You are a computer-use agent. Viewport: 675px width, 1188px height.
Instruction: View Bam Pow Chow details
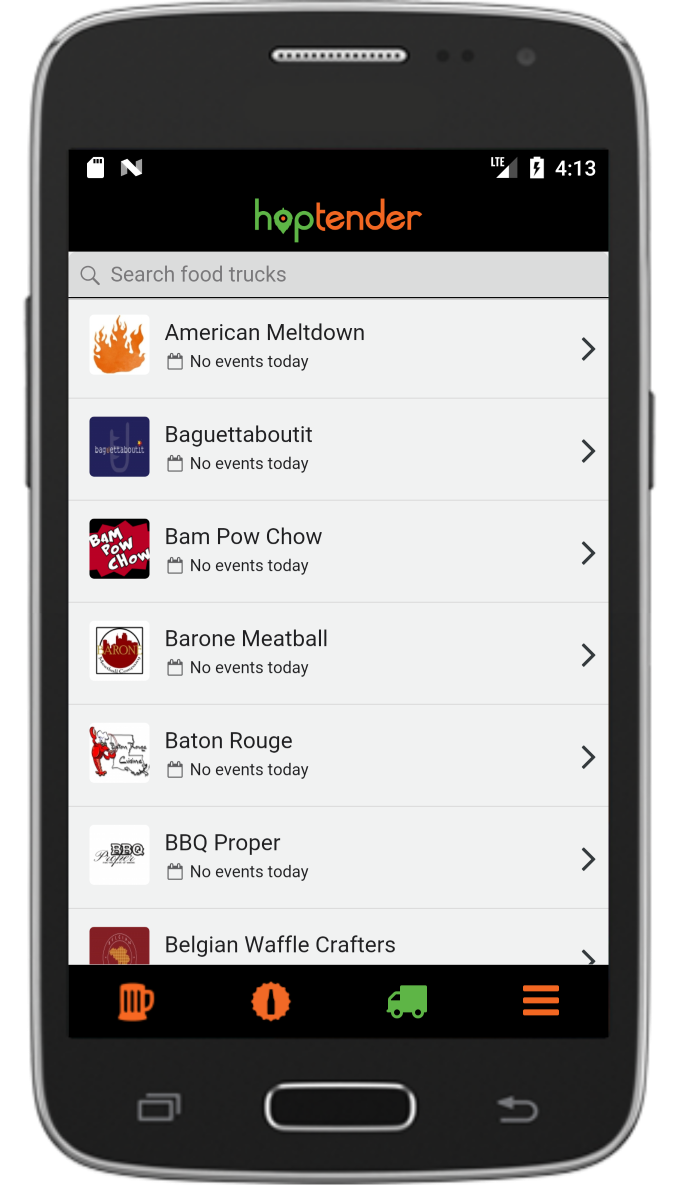click(338, 551)
